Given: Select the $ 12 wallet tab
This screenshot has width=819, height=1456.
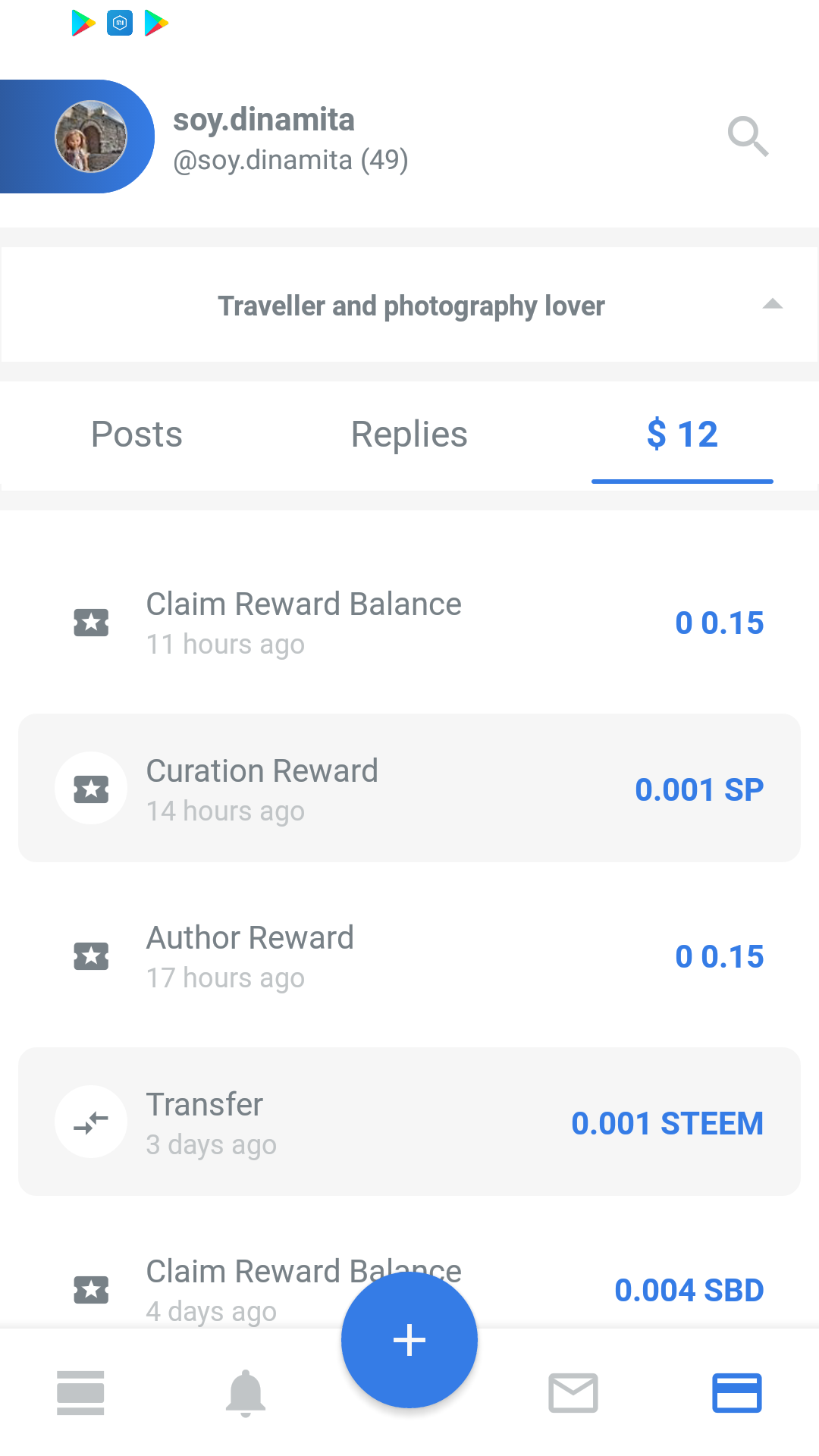Looking at the screenshot, I should click(682, 435).
